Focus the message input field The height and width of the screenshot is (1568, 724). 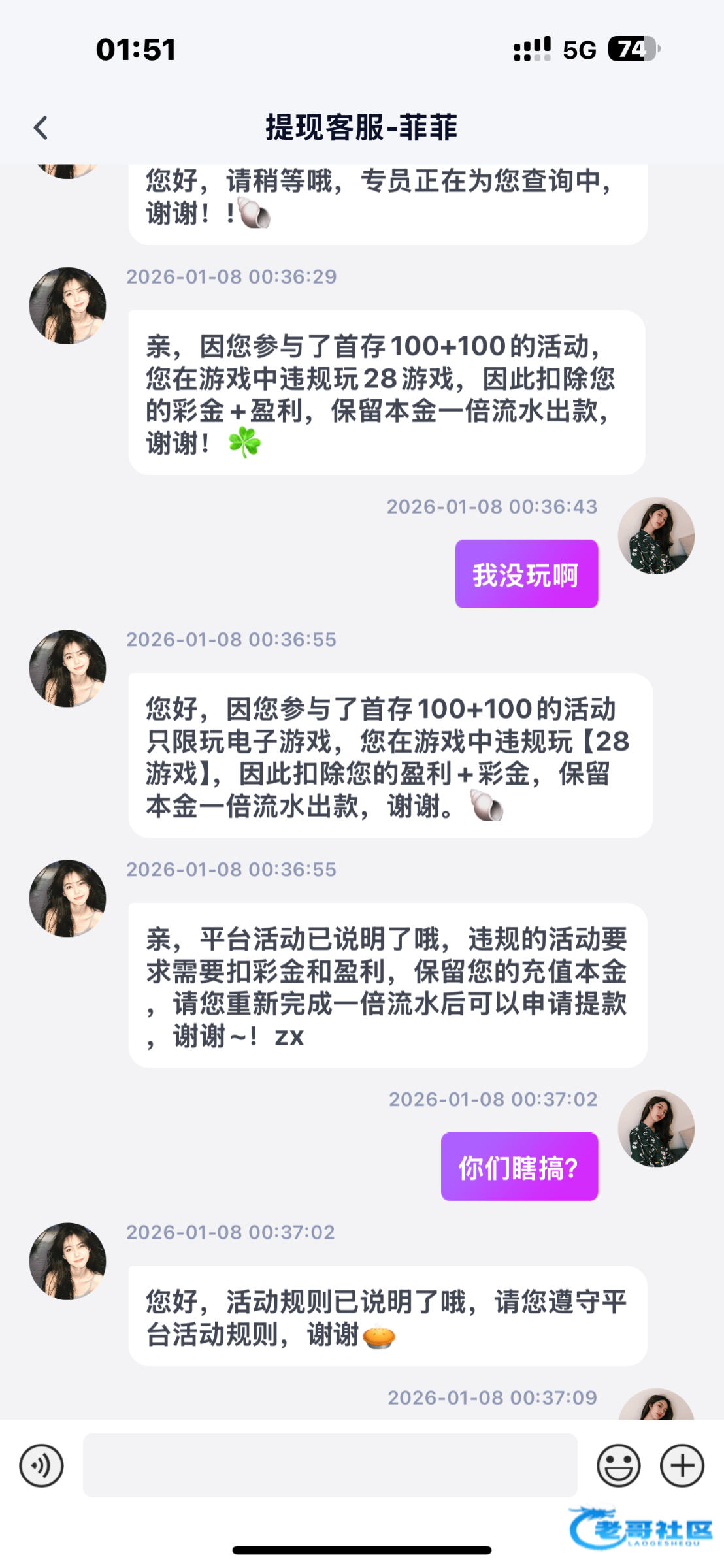(329, 1465)
